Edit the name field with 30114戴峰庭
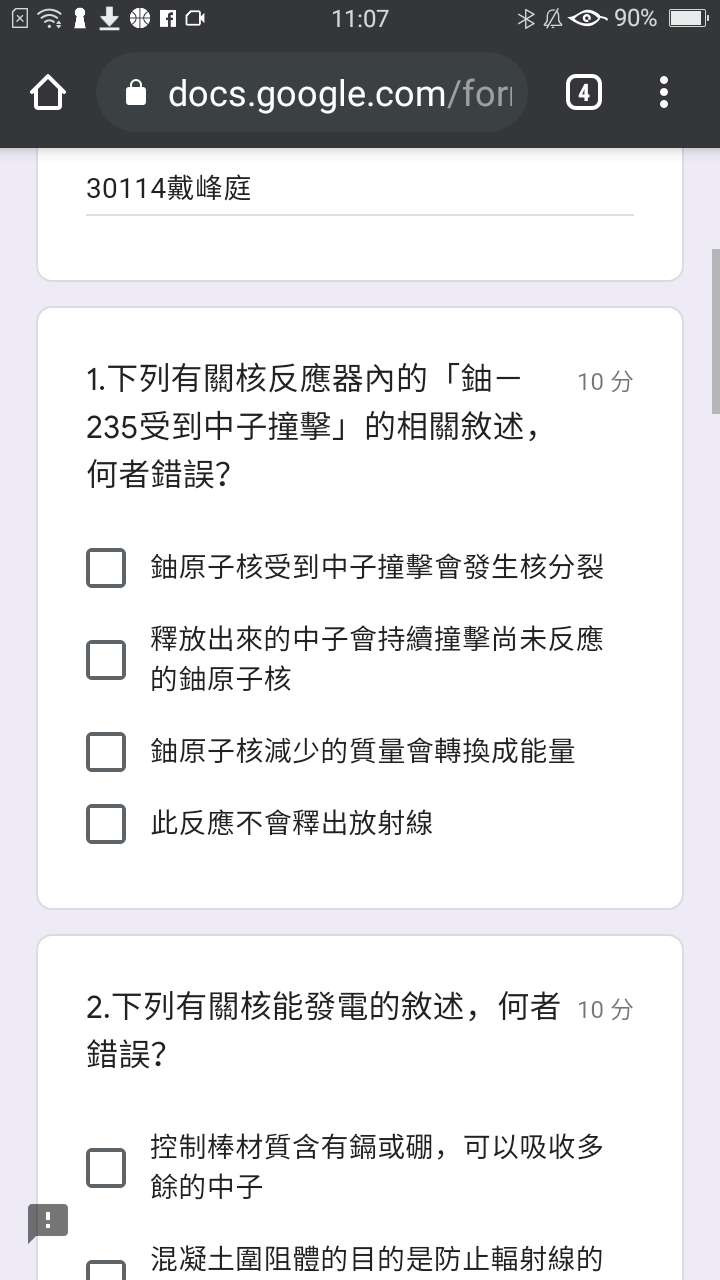This screenshot has height=1280, width=720. pyautogui.click(x=360, y=188)
